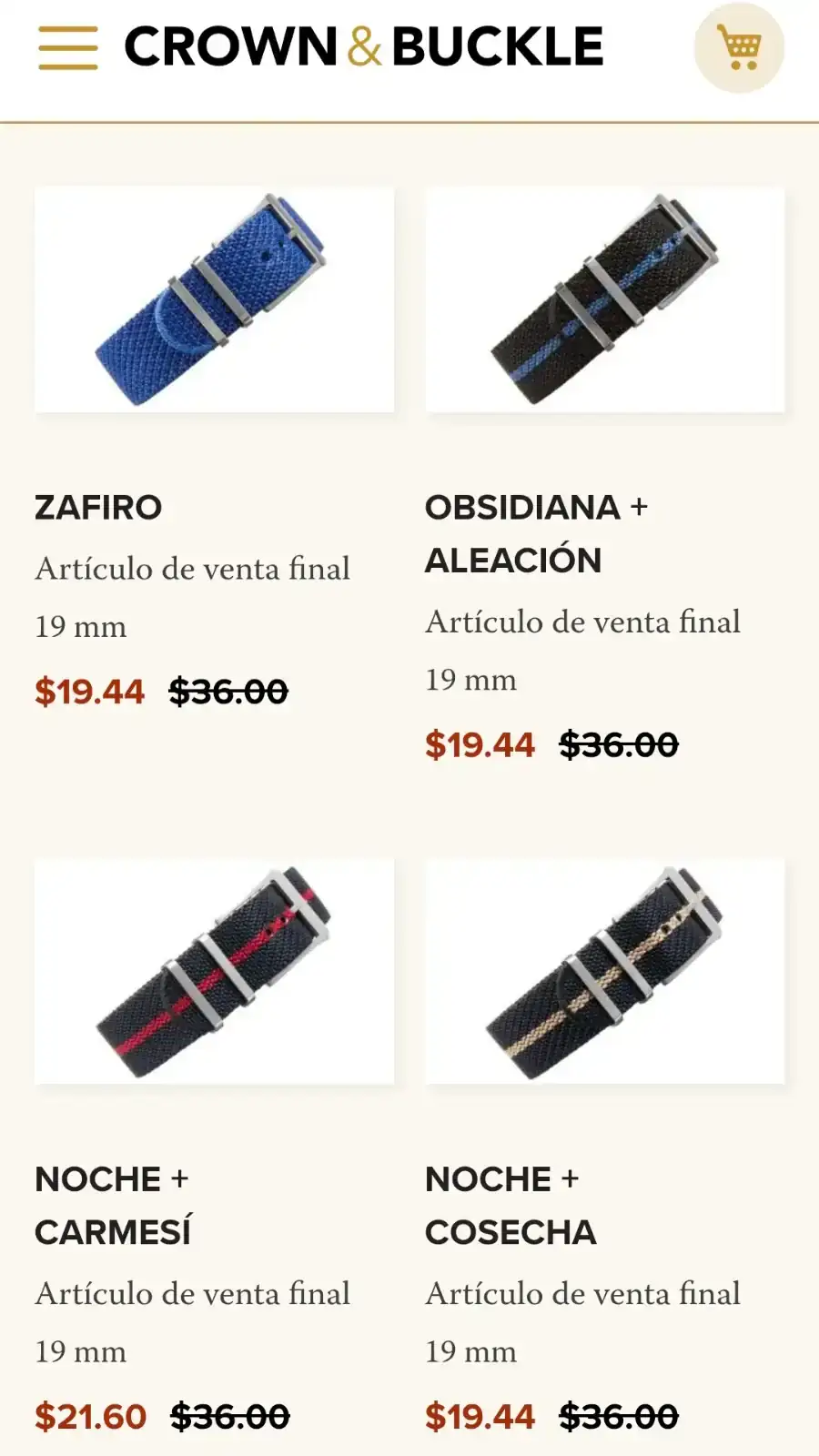The width and height of the screenshot is (819, 1456).
Task: Select the OBSIDIANA + ALEACIÓN title link
Action: [x=535, y=533]
